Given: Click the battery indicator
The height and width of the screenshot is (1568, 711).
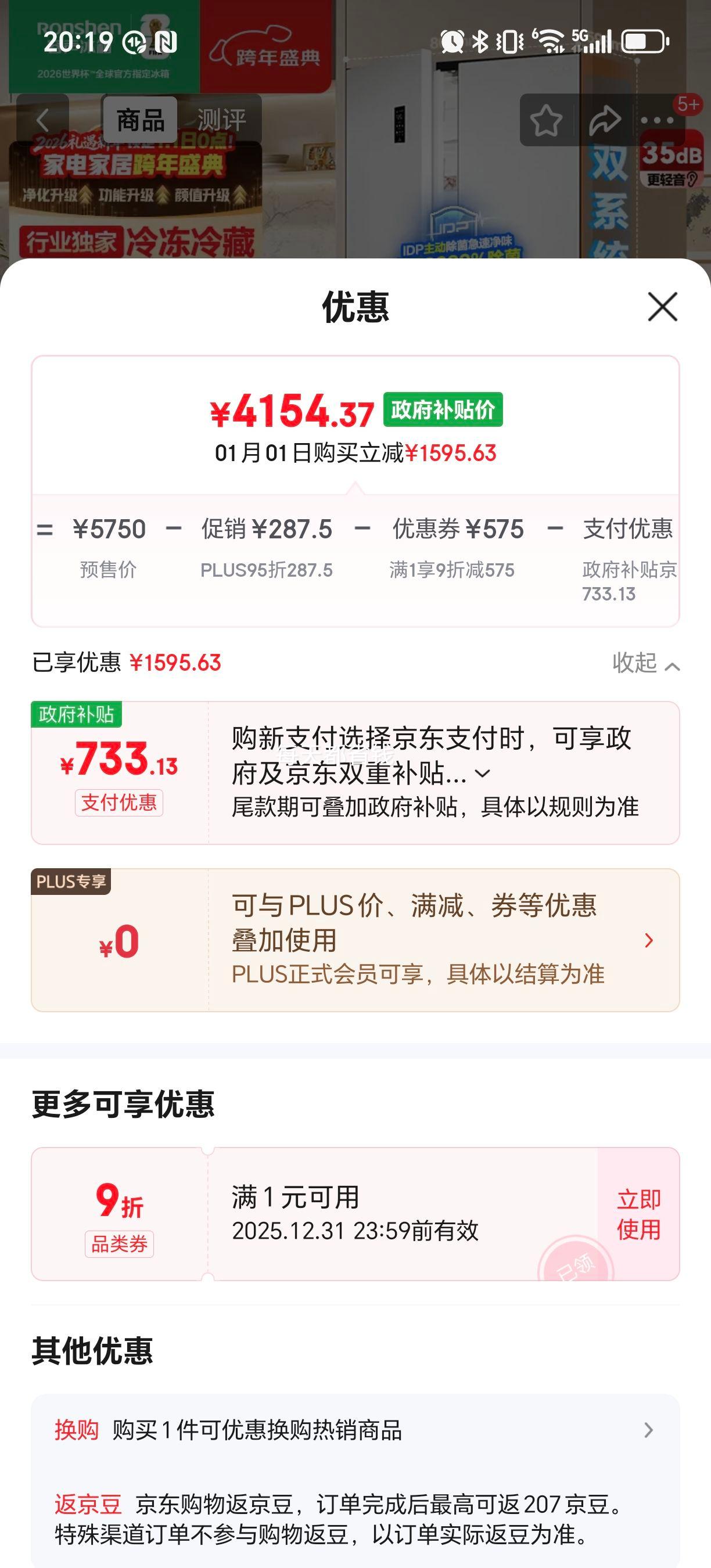Looking at the screenshot, I should pyautogui.click(x=645, y=41).
